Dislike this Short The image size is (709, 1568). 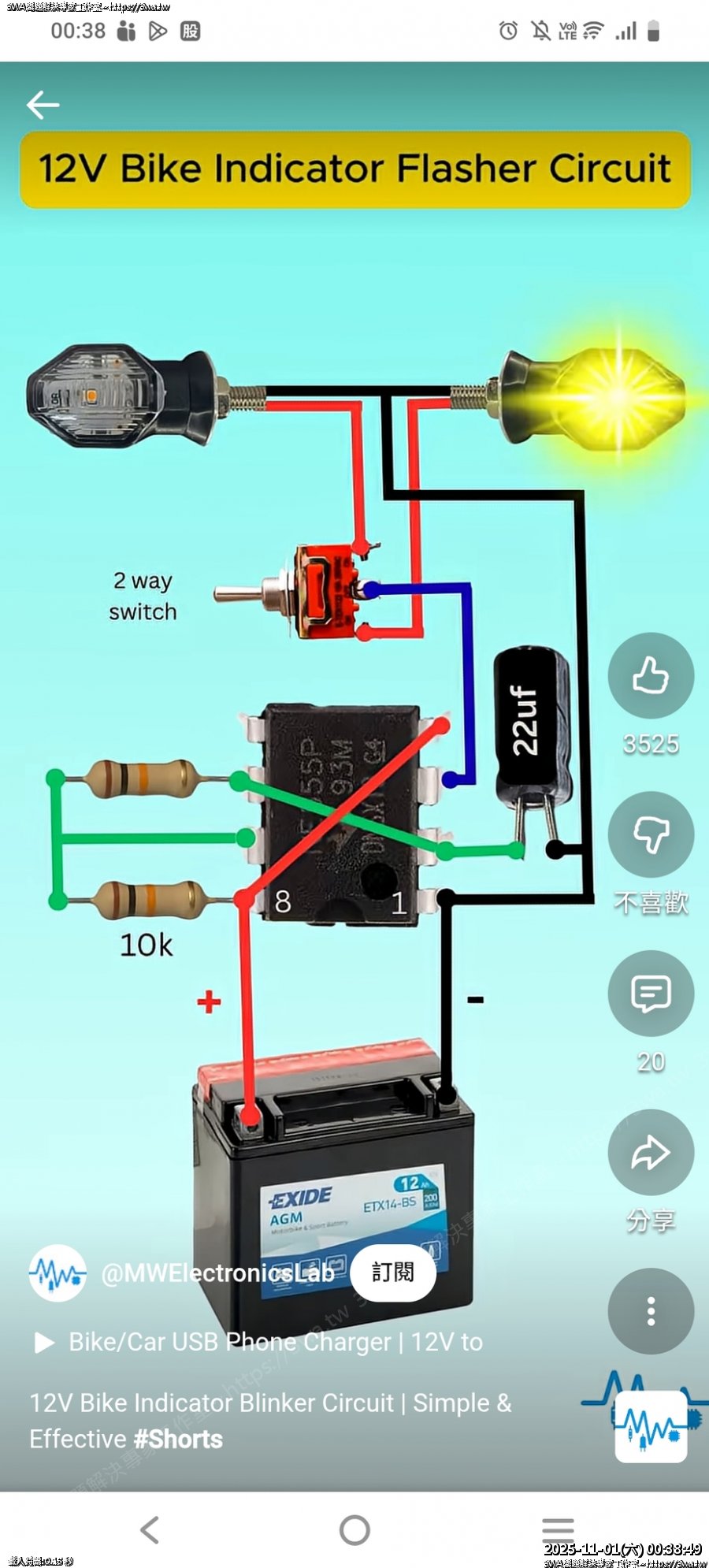click(651, 835)
